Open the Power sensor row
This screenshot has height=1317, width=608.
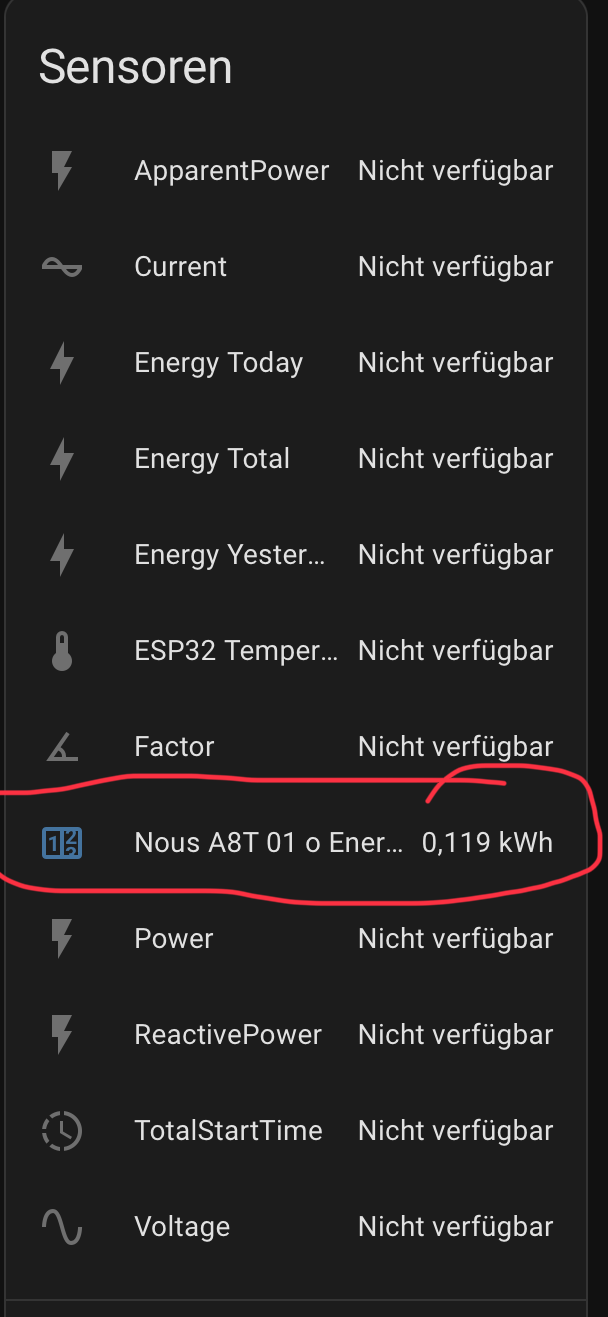coord(296,939)
